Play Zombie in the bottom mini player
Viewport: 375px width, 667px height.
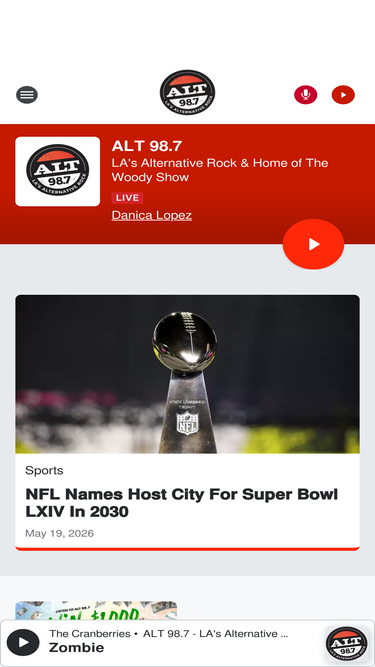pos(23,642)
